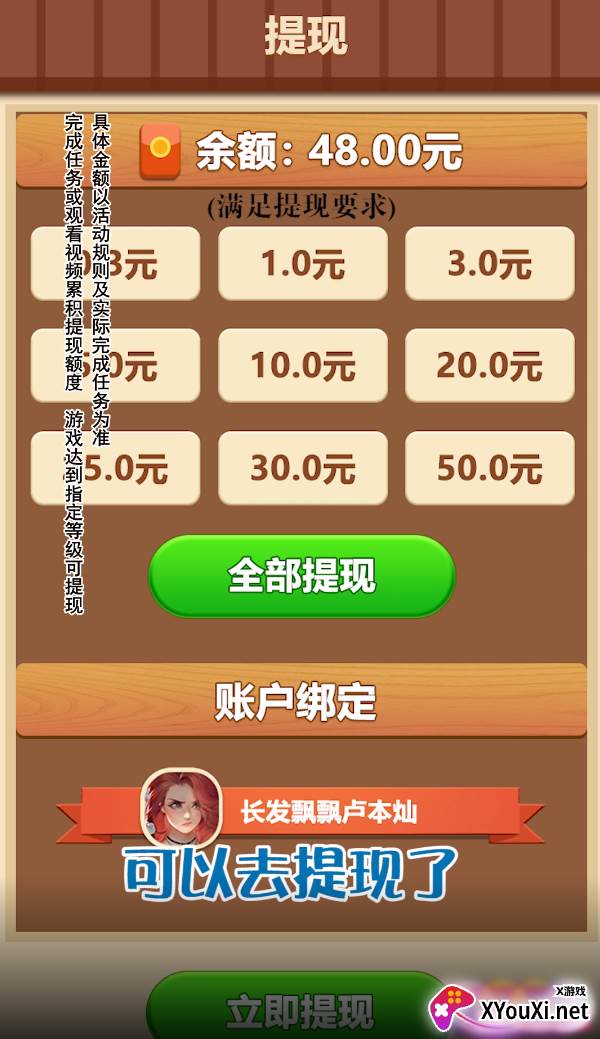Tap 立即提现 to withdraw now
The width and height of the screenshot is (600, 1039).
click(x=298, y=1007)
